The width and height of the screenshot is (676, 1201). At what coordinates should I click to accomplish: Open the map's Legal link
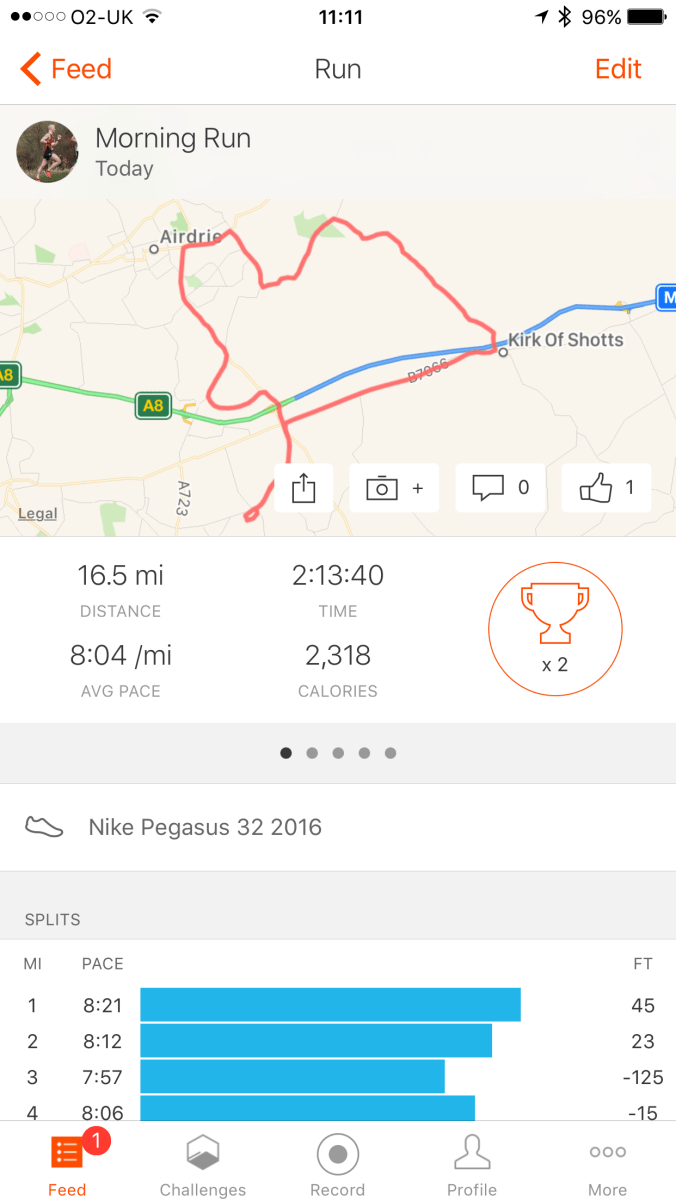click(x=38, y=514)
